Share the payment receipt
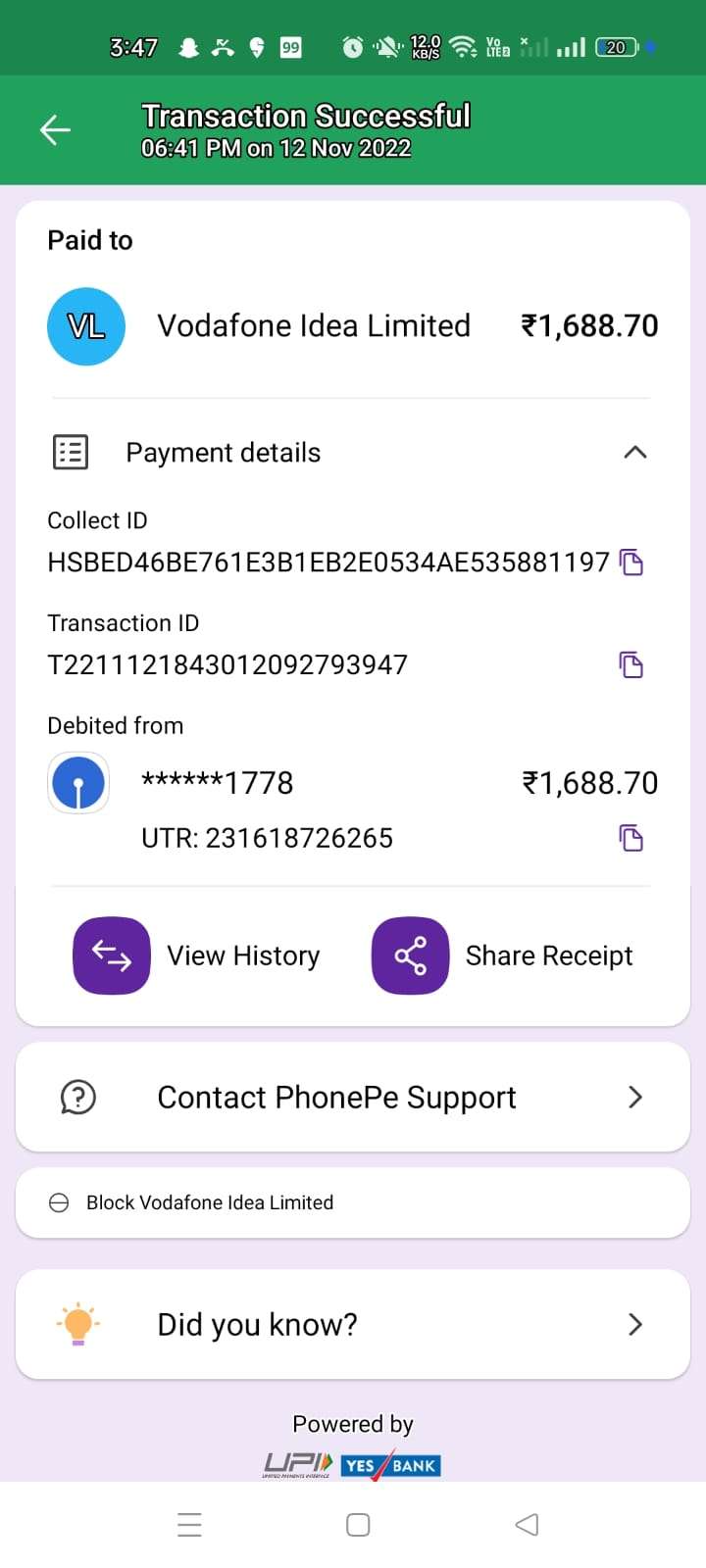Viewport: 706px width, 1568px height. coord(503,955)
